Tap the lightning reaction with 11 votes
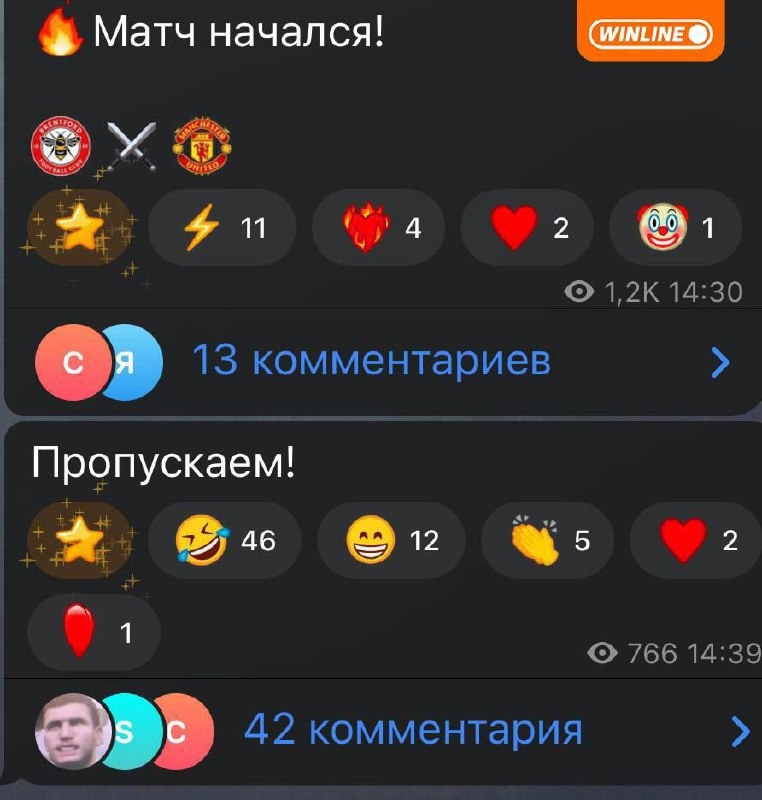 (222, 228)
